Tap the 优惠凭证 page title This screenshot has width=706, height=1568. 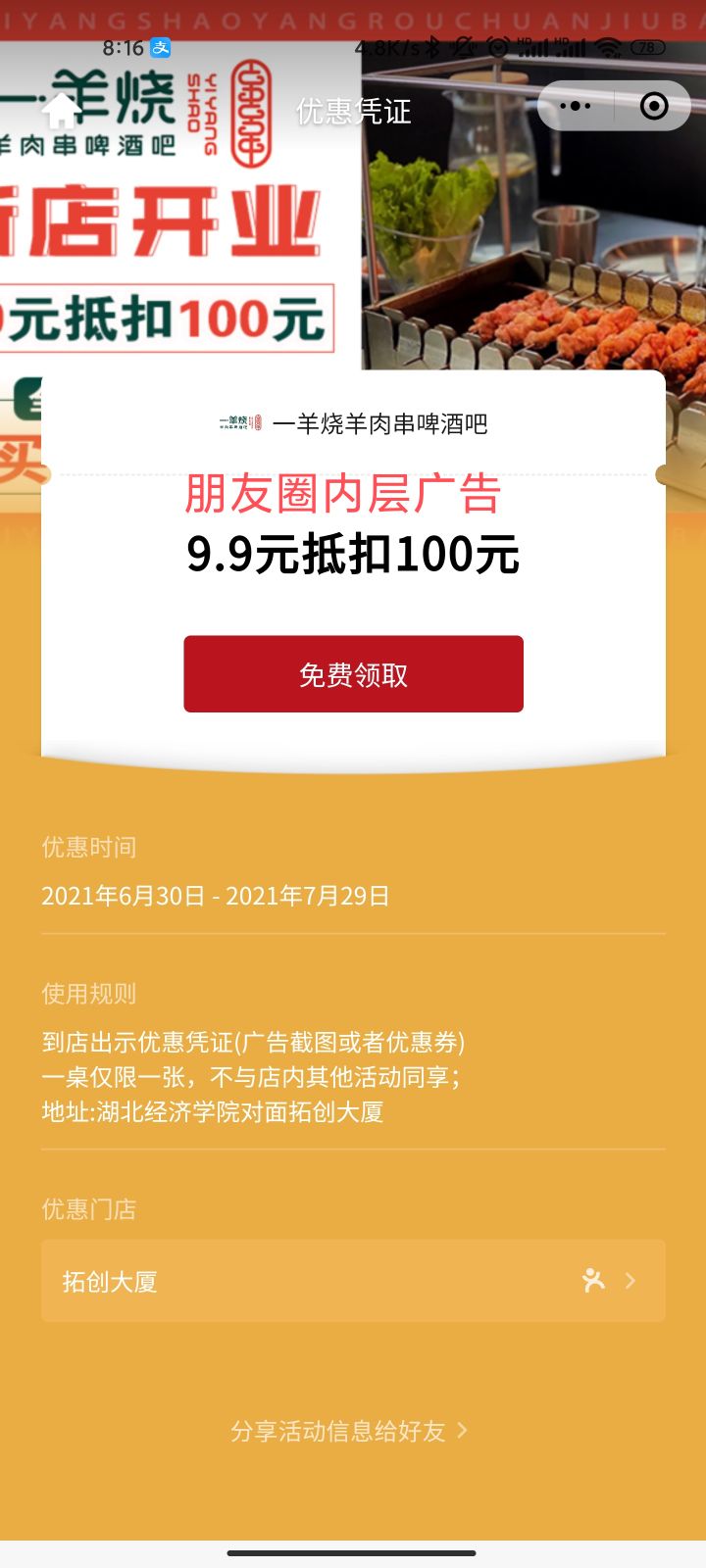pos(353,113)
